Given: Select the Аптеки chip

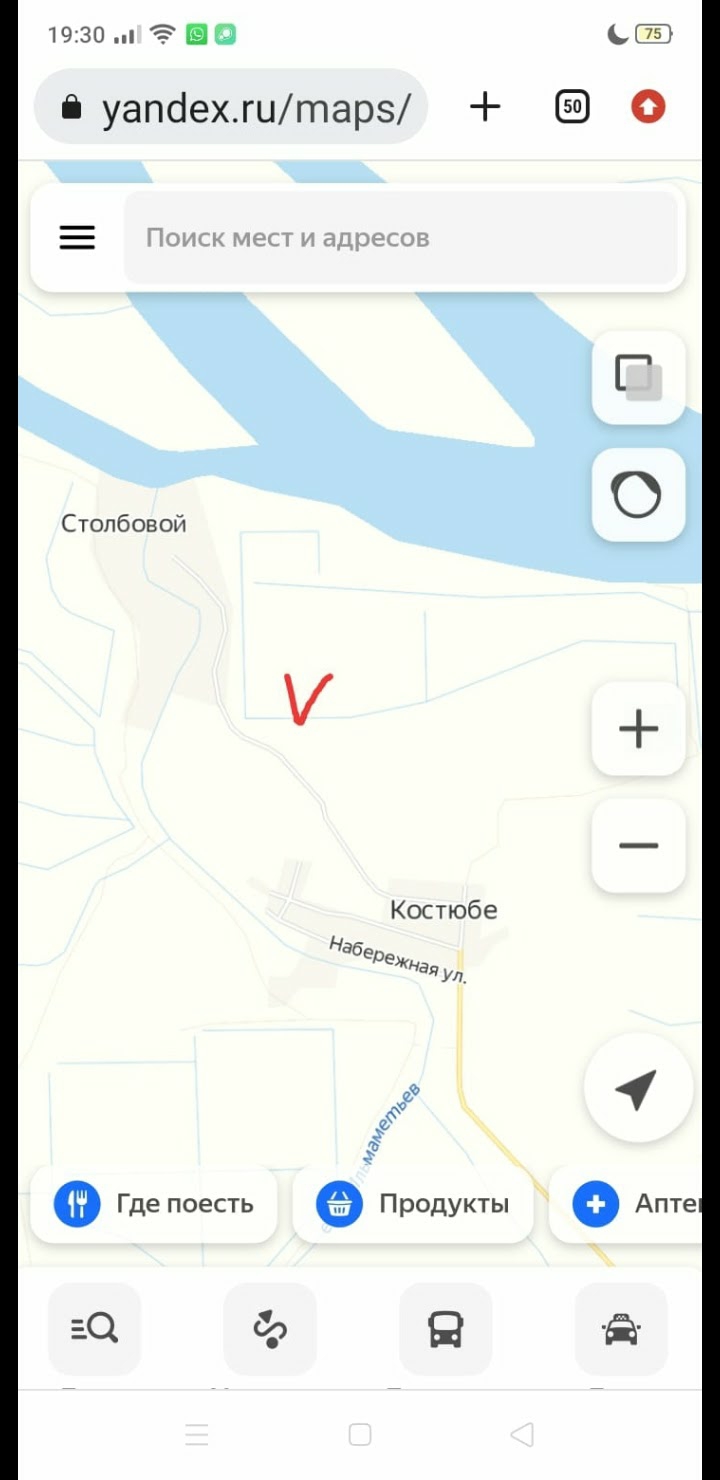Looking at the screenshot, I should click(x=635, y=1204).
